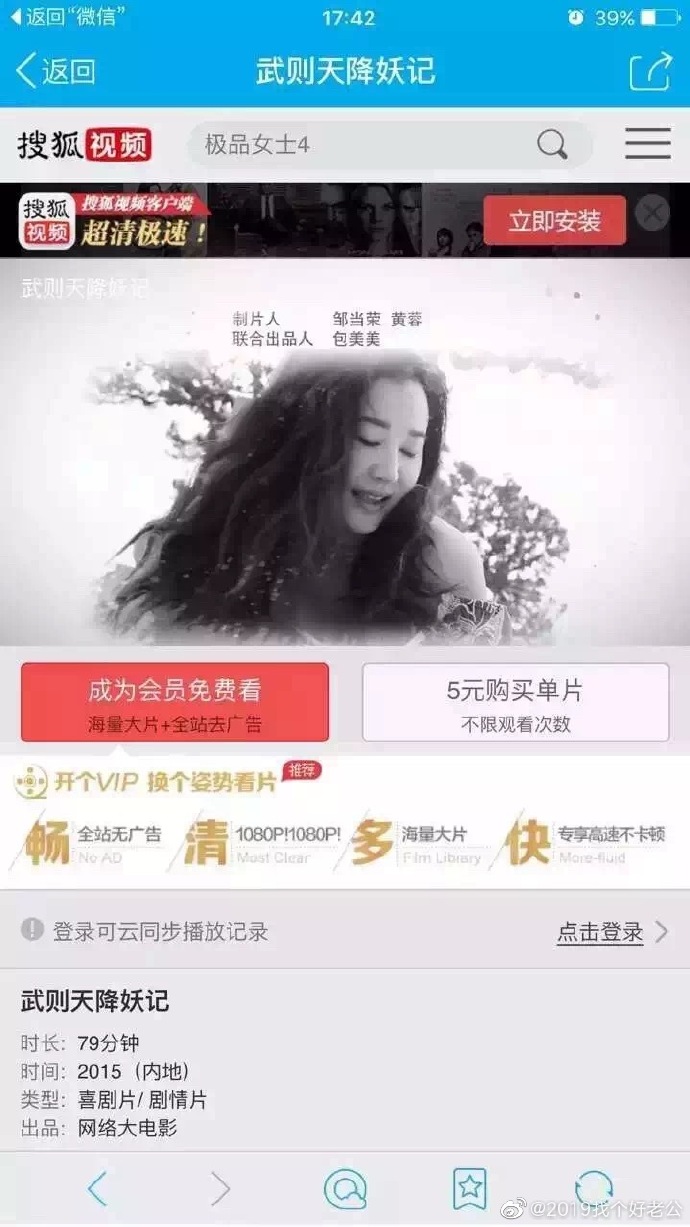Navigate back using the browser back arrow
690x1227 pixels.
tap(97, 1188)
